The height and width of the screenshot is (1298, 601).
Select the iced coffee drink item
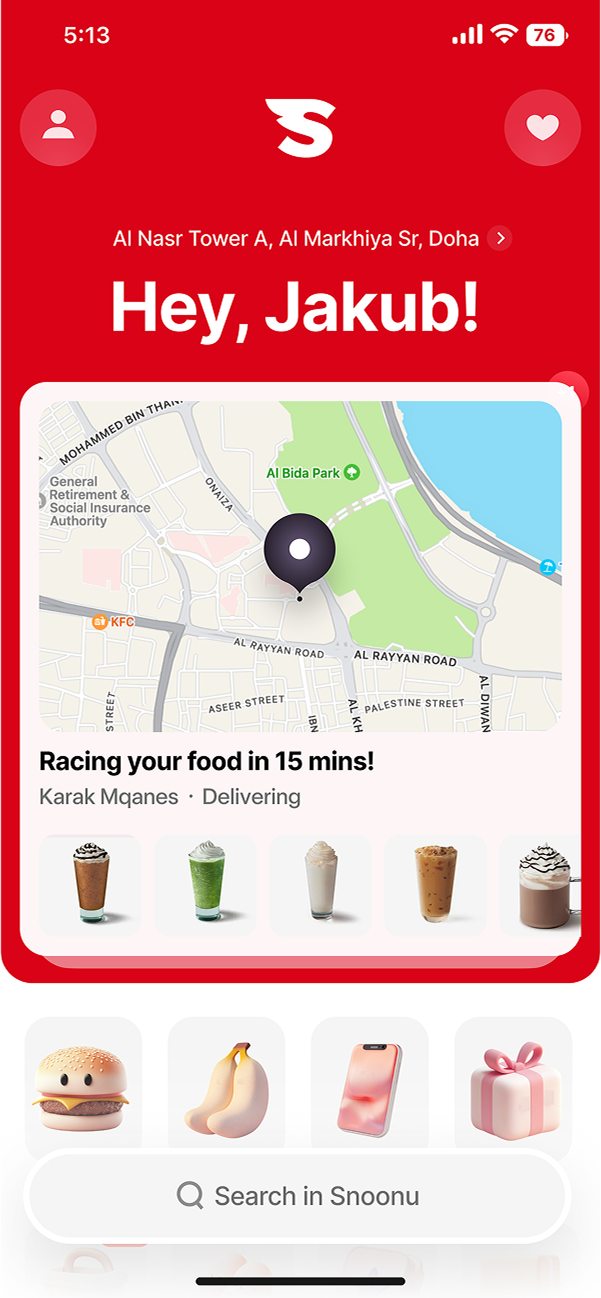tap(435, 885)
